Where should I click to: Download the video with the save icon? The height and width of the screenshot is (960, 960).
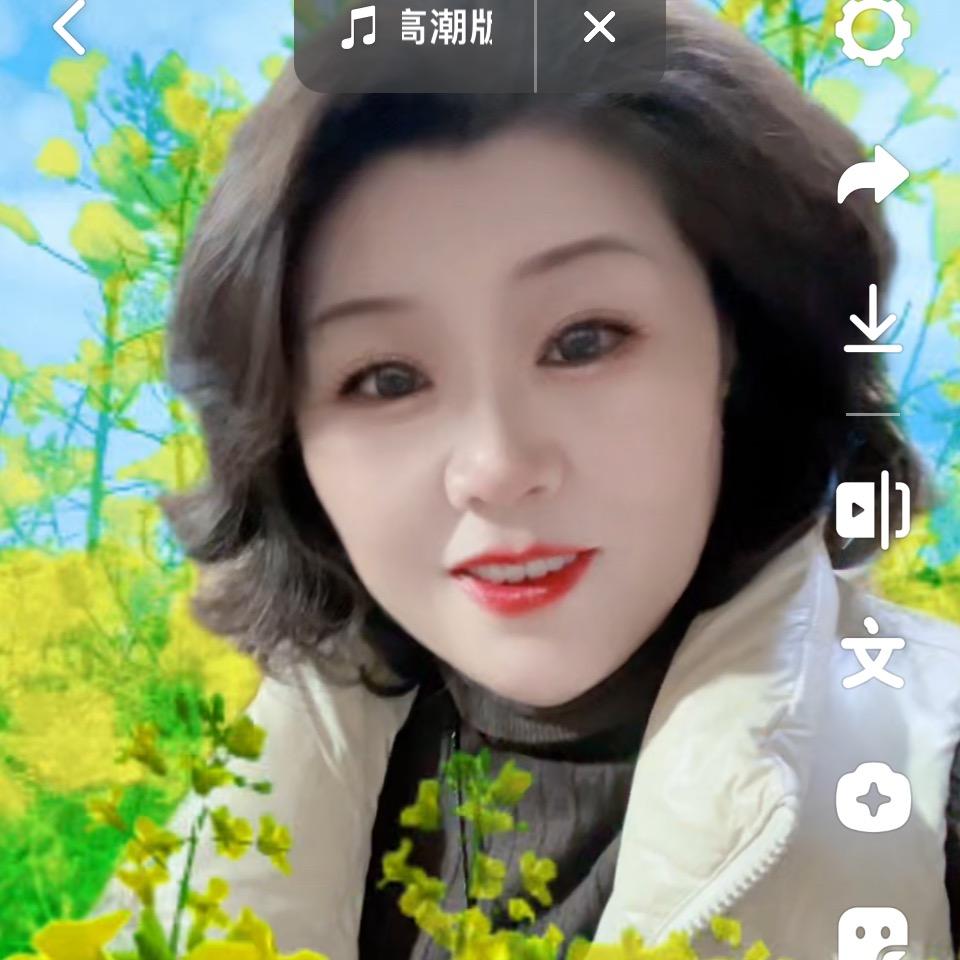pos(872,320)
